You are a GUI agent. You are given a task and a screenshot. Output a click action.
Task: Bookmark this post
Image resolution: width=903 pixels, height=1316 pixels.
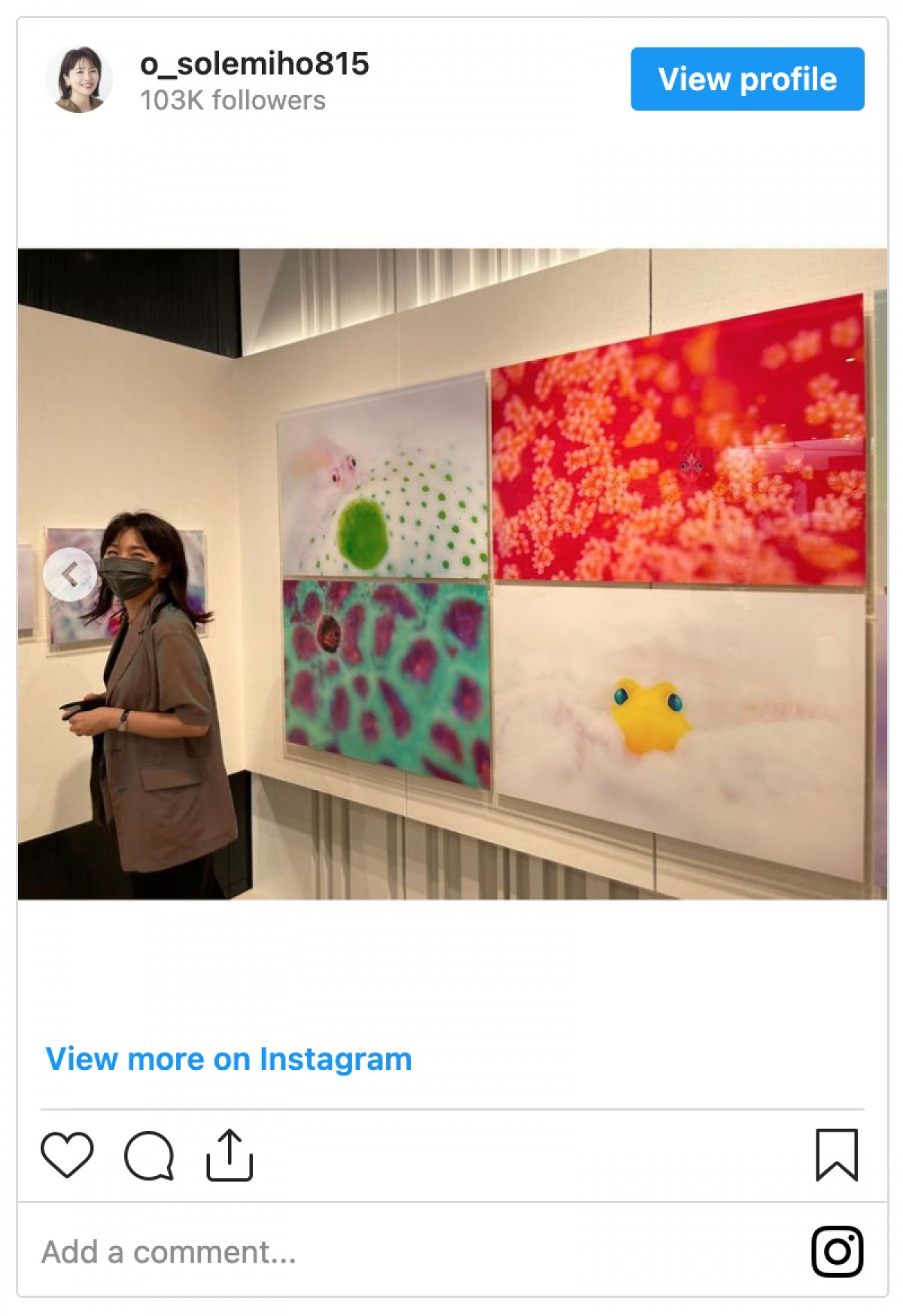(837, 1154)
